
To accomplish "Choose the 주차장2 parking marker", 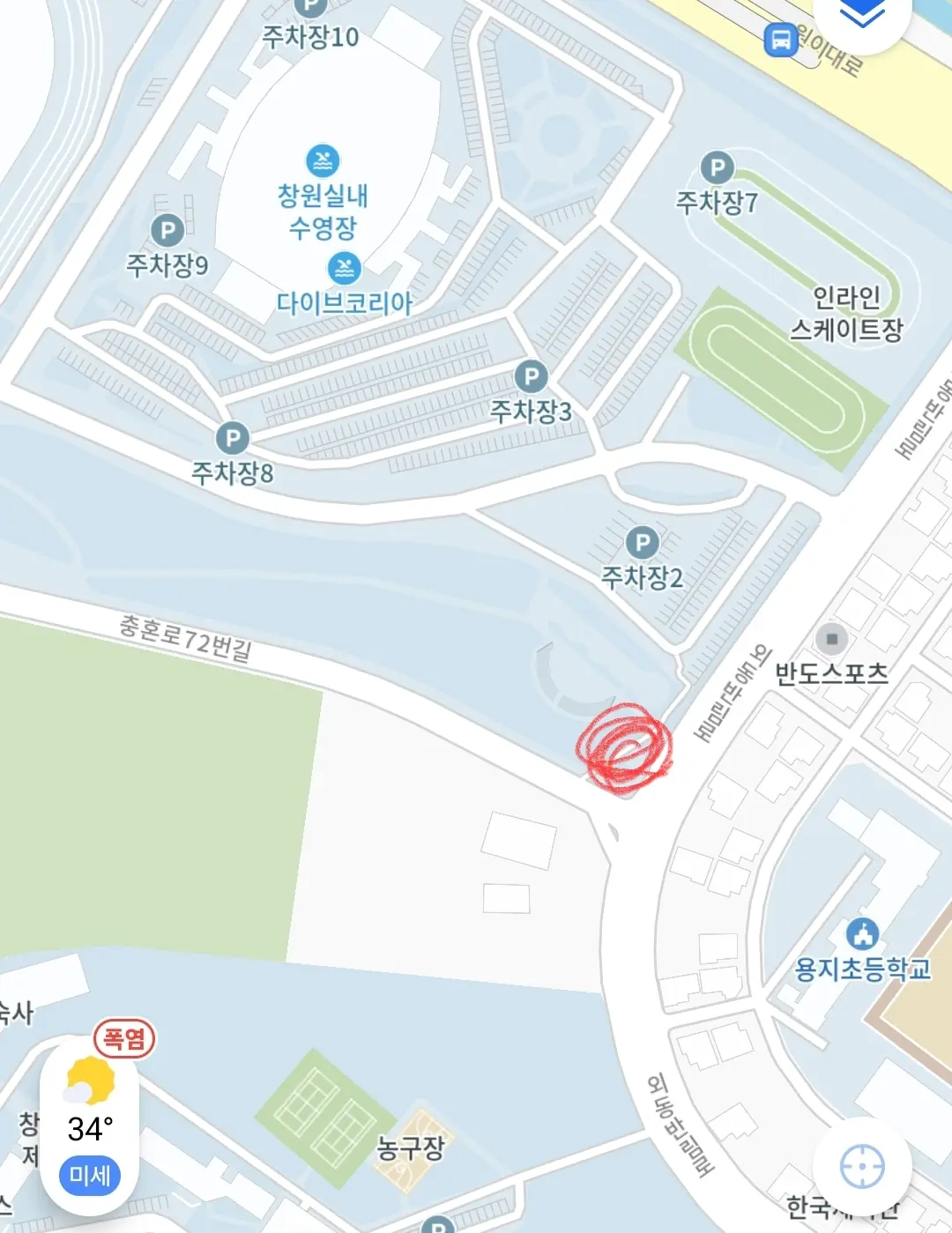I will point(642,543).
